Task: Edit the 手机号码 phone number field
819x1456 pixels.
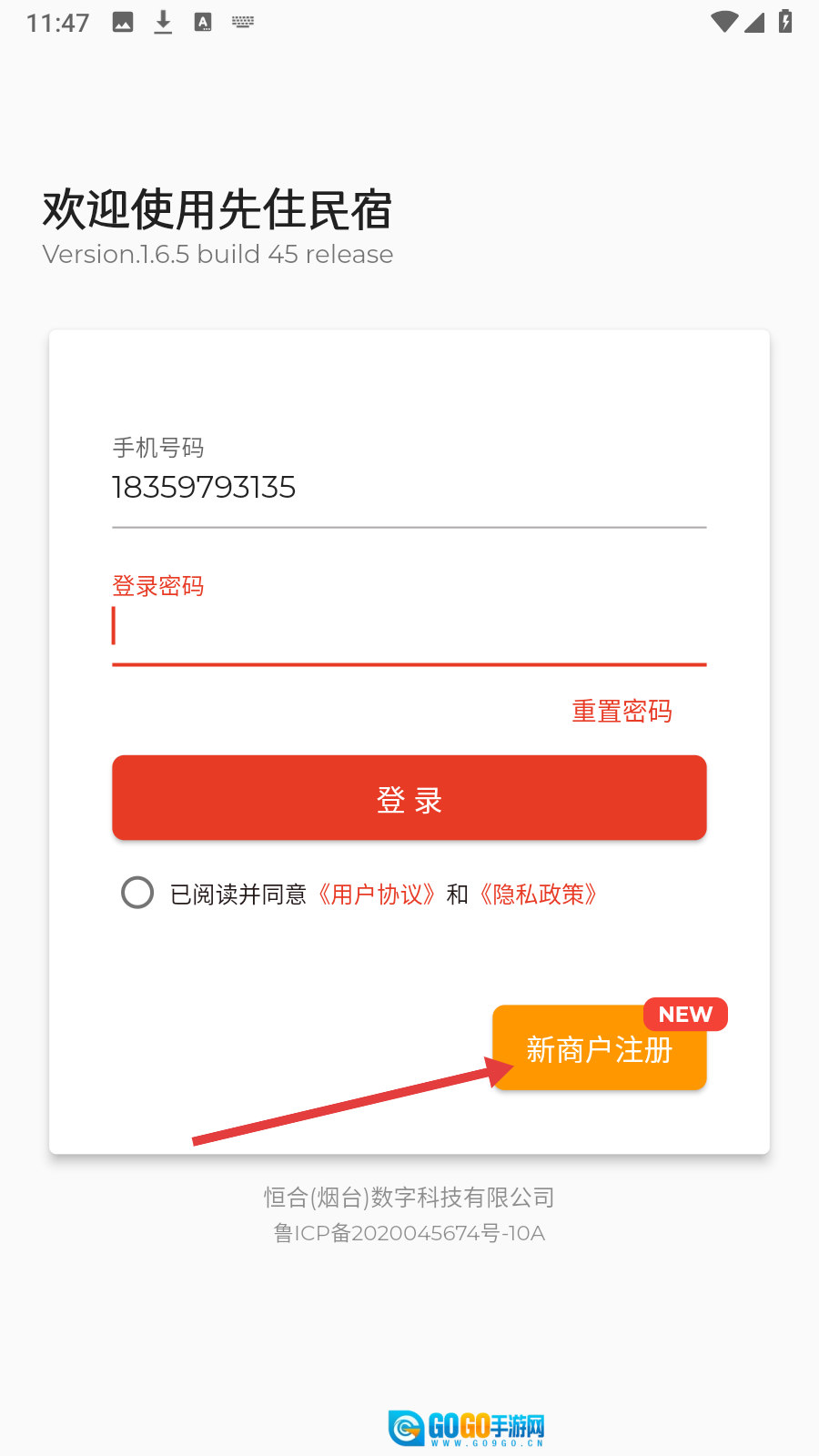Action: tap(408, 489)
